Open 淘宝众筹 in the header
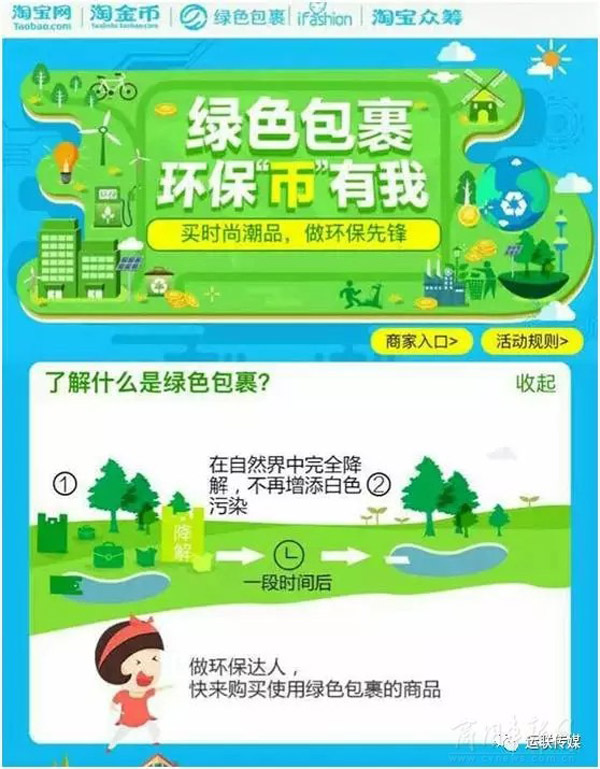 [410, 17]
